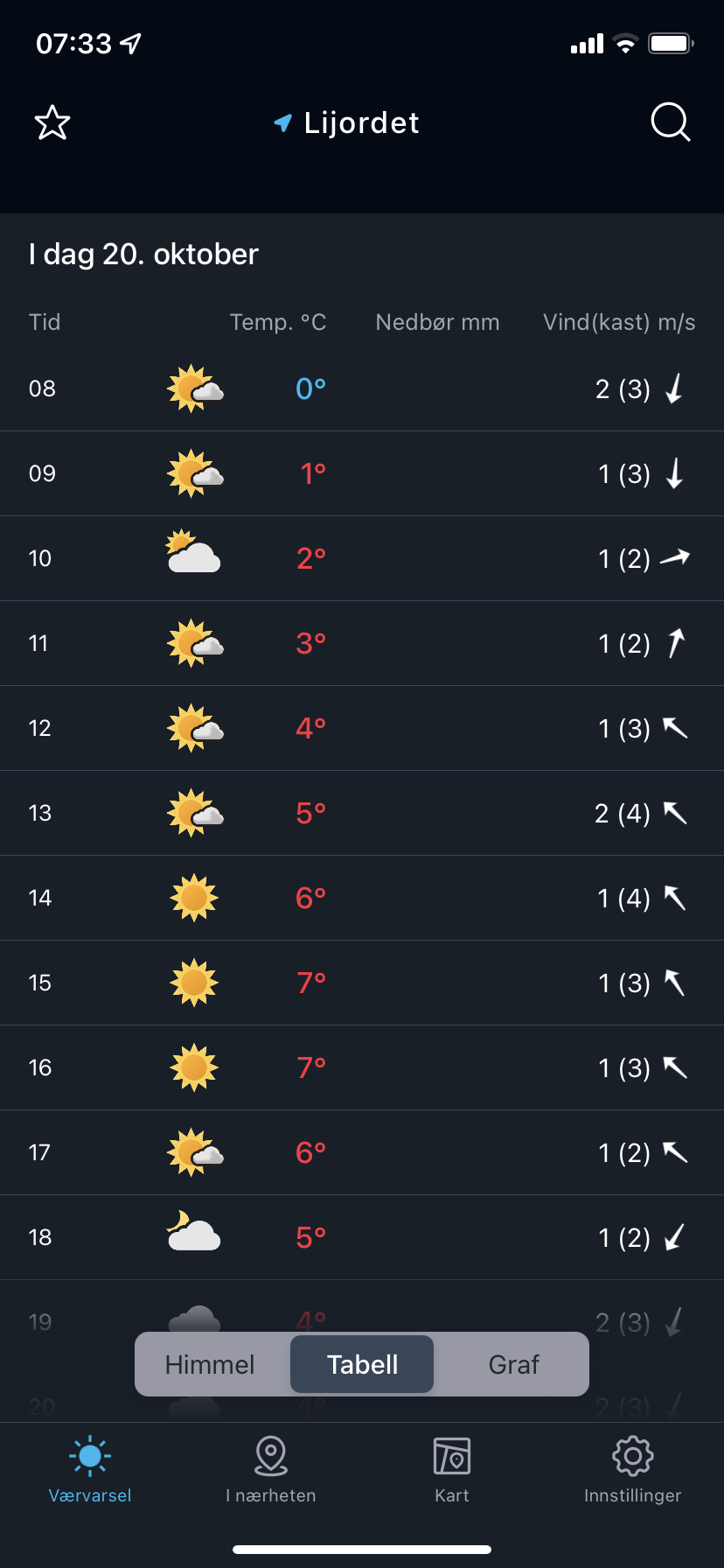Add Lijordet to favorites with star icon
Screen dimensions: 724x1568
pyautogui.click(x=52, y=122)
